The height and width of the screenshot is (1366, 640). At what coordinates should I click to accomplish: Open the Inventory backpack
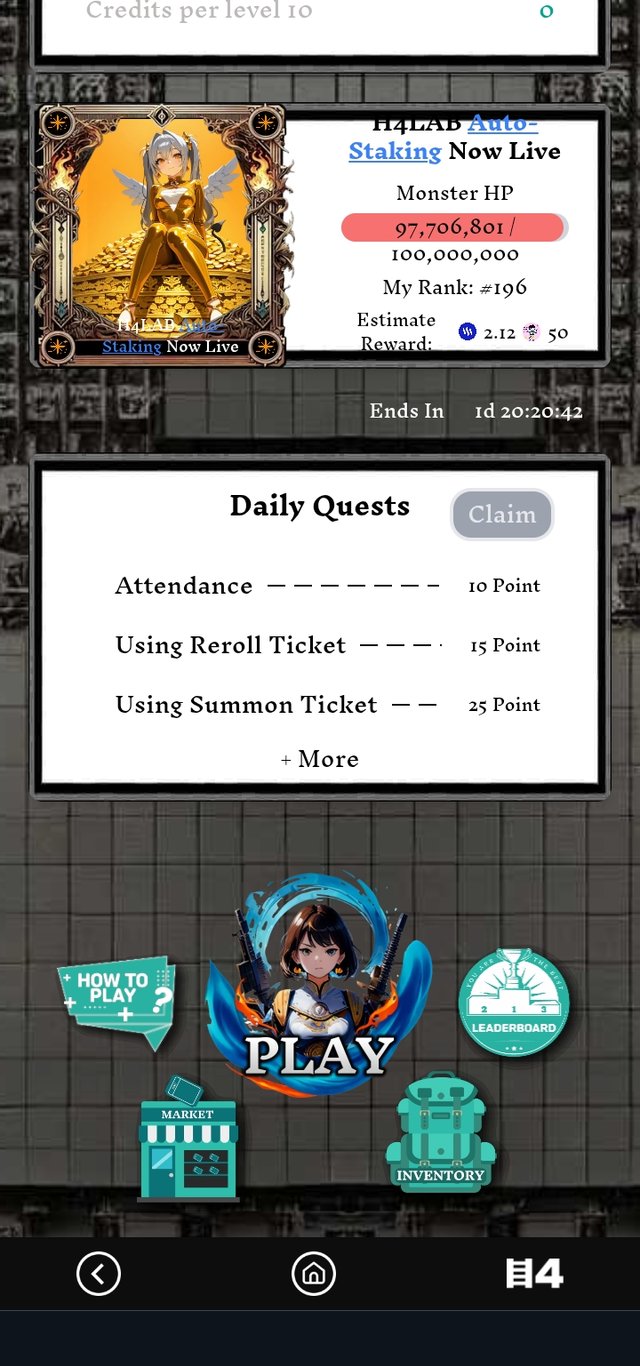[440, 1135]
